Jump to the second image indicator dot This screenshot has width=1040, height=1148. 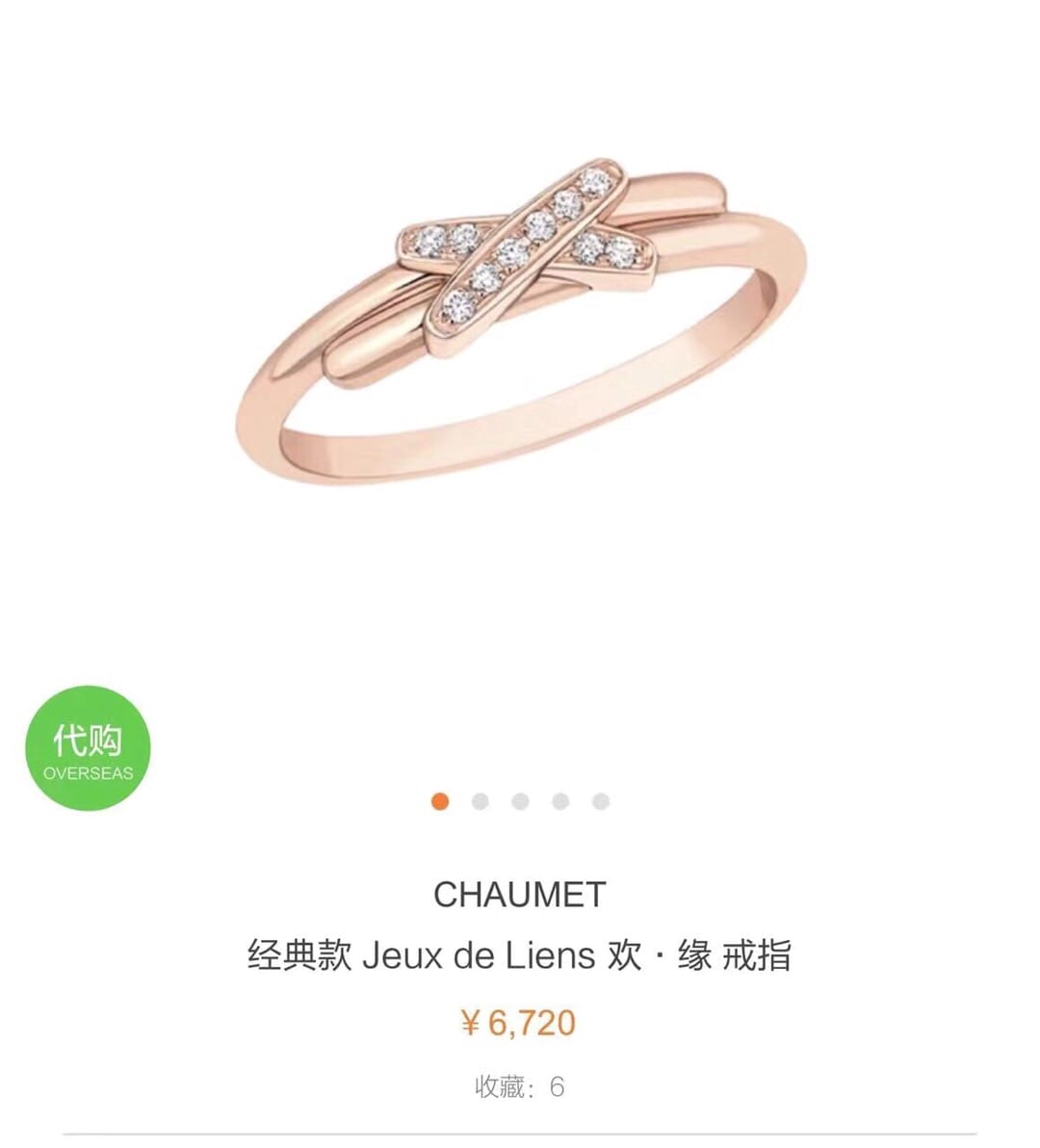click(481, 801)
